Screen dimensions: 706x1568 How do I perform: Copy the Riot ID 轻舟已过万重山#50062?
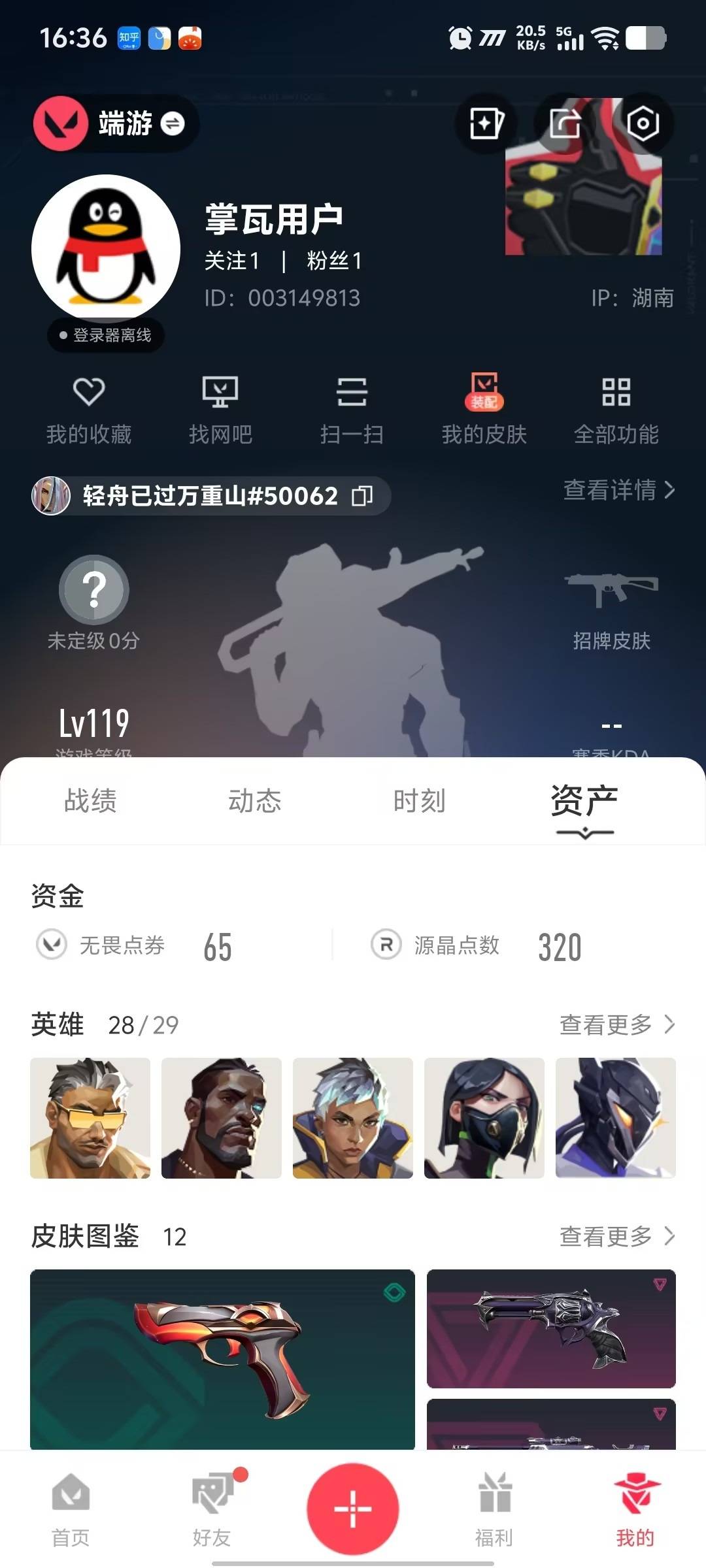[361, 497]
